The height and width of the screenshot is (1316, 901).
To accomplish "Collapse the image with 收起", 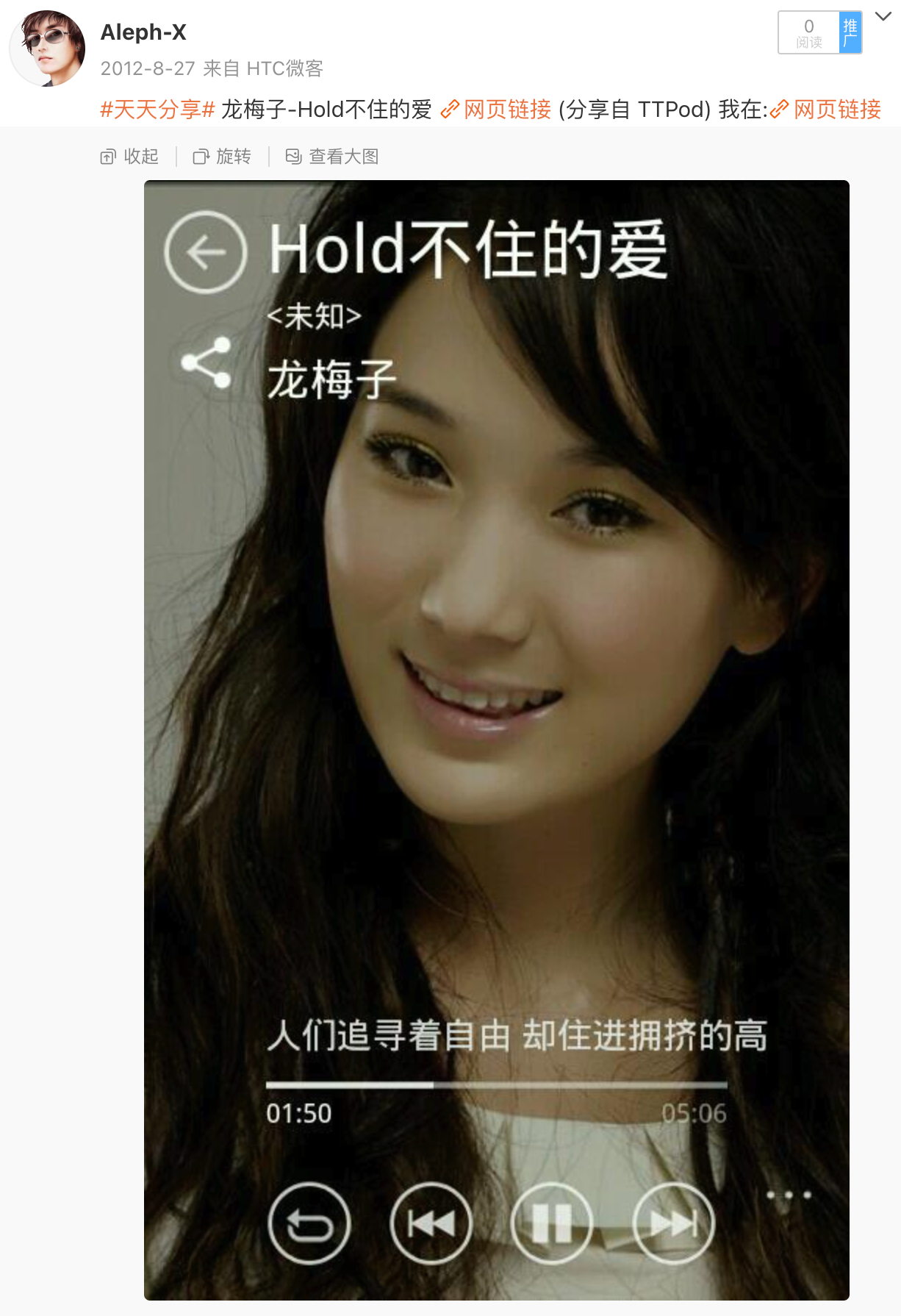I will [130, 156].
